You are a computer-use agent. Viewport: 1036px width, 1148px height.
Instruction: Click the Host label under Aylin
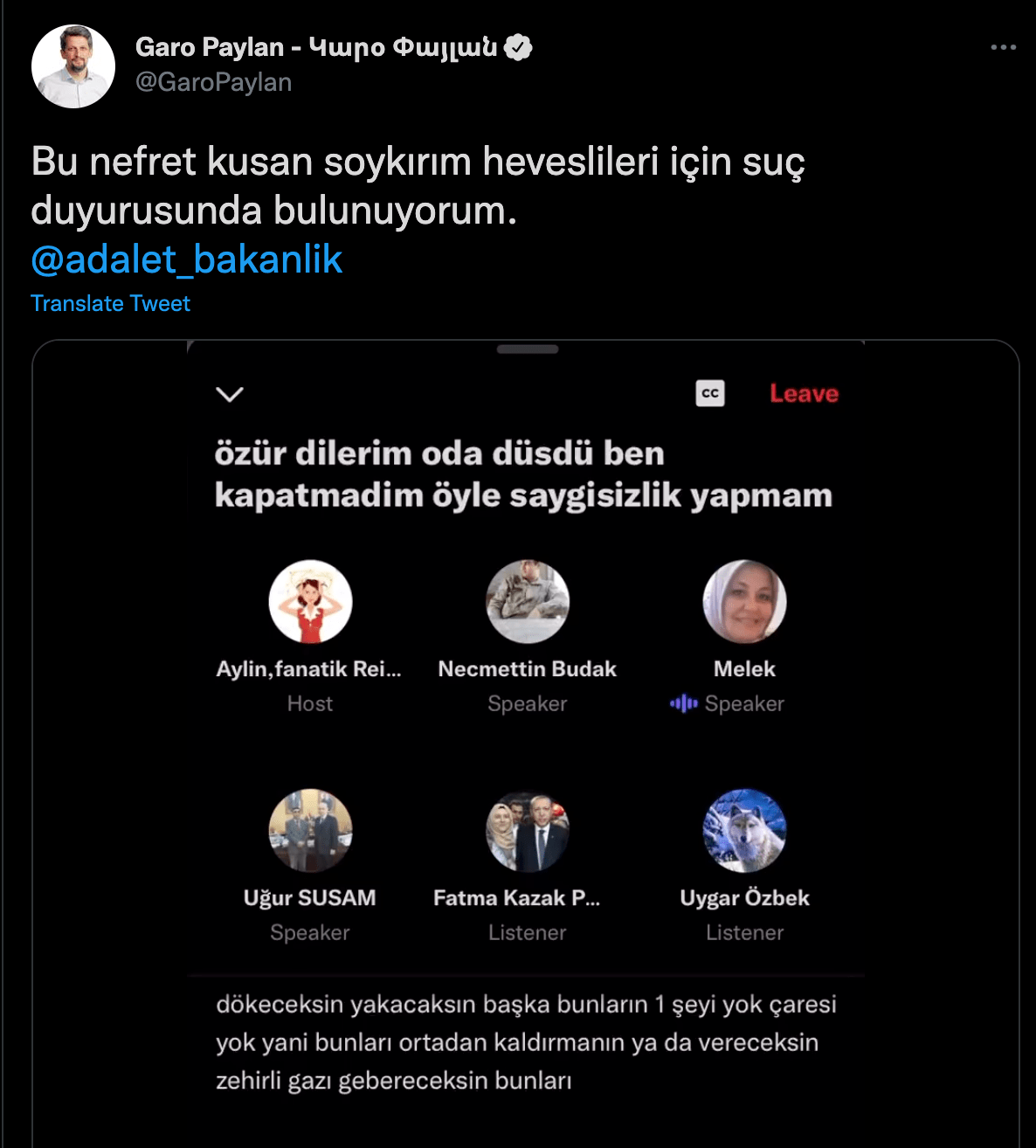point(310,702)
